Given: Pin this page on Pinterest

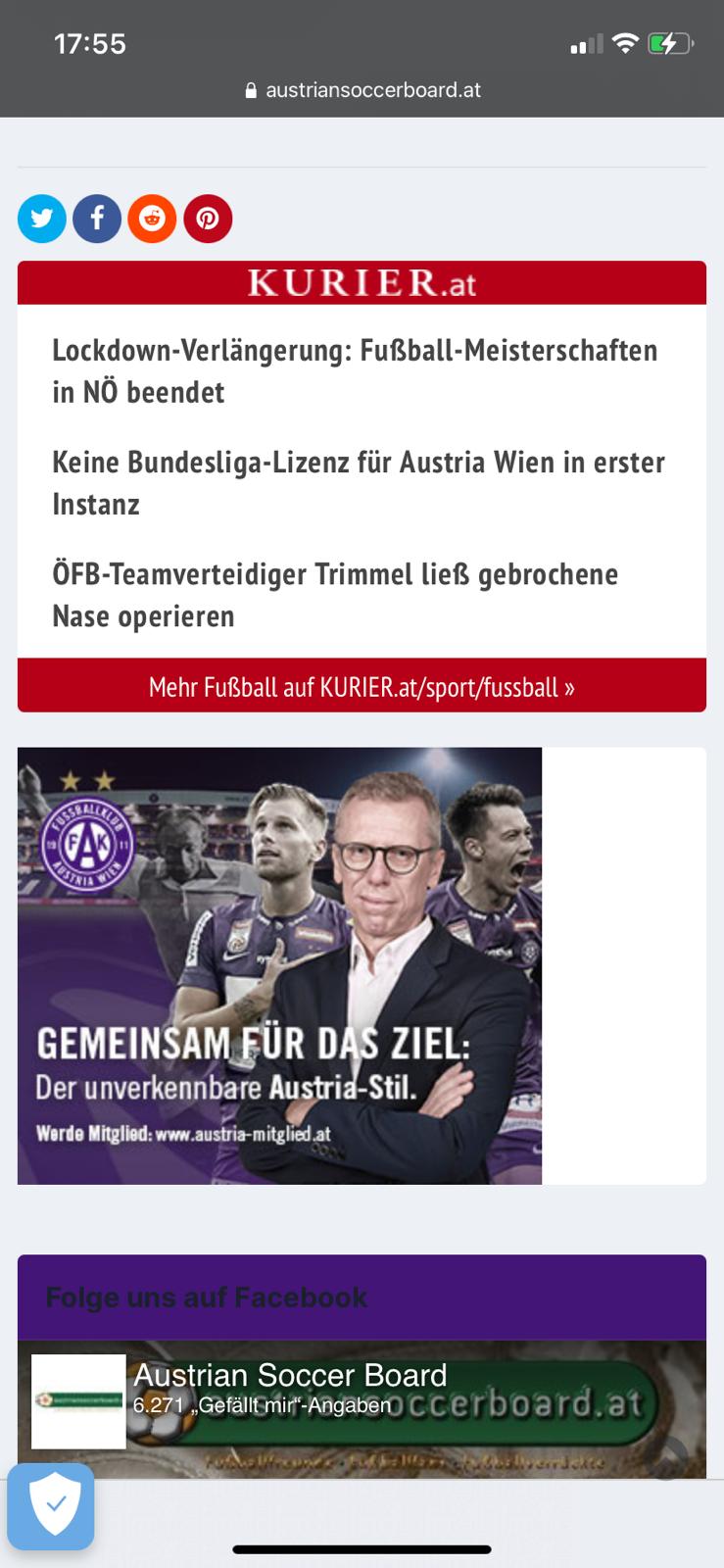Looking at the screenshot, I should coord(208,218).
